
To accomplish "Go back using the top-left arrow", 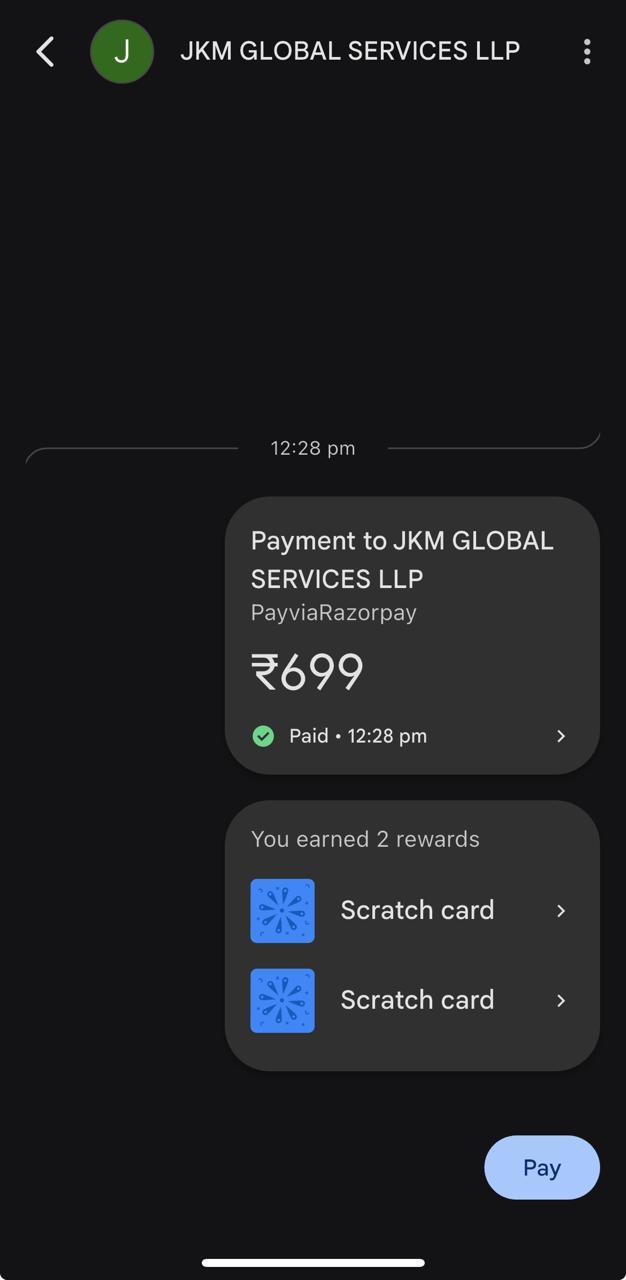I will tap(45, 52).
